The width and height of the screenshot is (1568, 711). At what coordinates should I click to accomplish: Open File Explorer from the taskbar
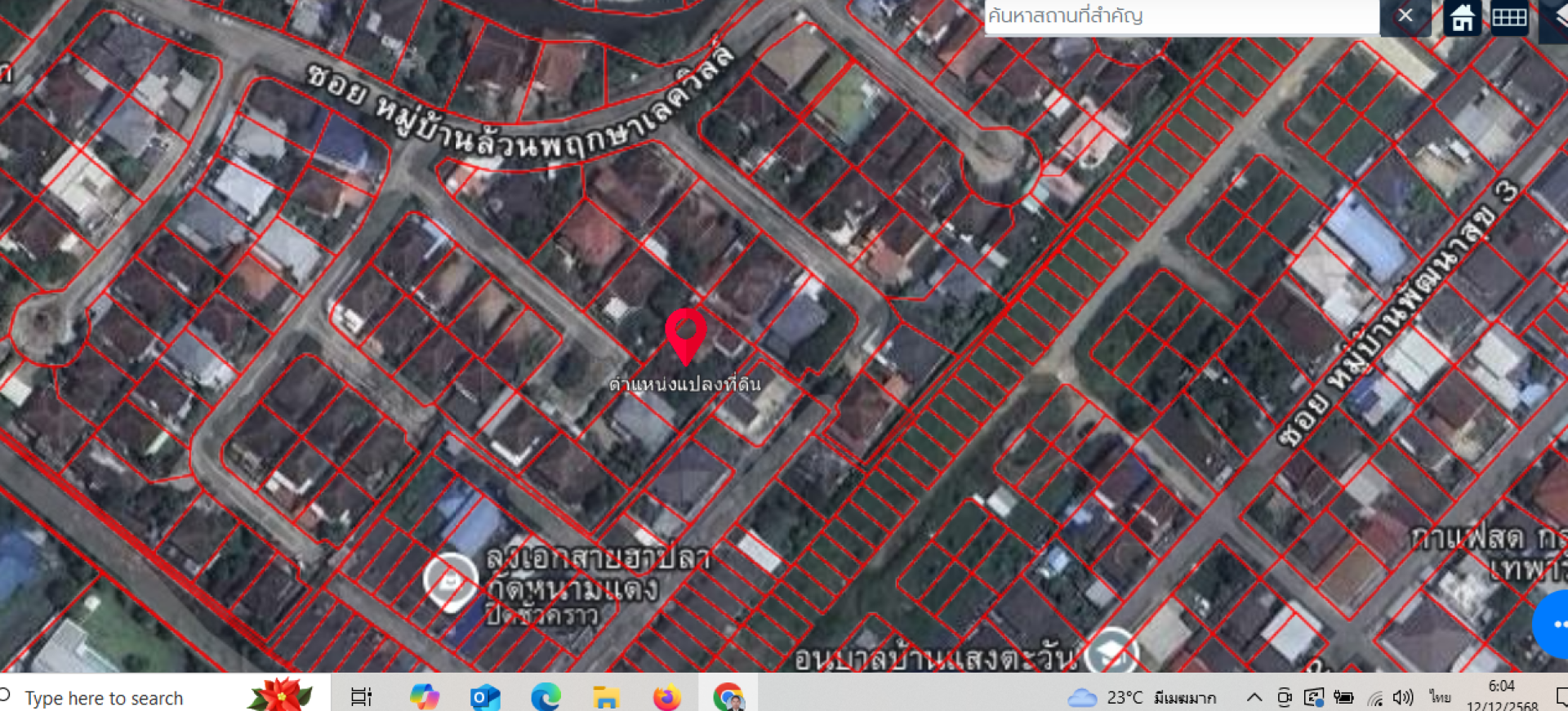click(606, 697)
